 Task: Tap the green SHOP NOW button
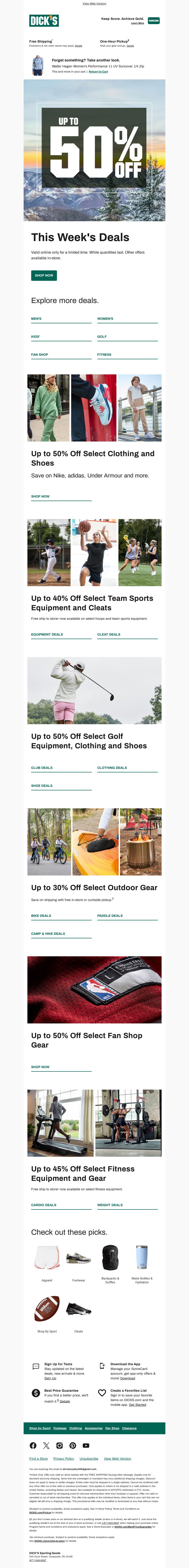(x=44, y=275)
